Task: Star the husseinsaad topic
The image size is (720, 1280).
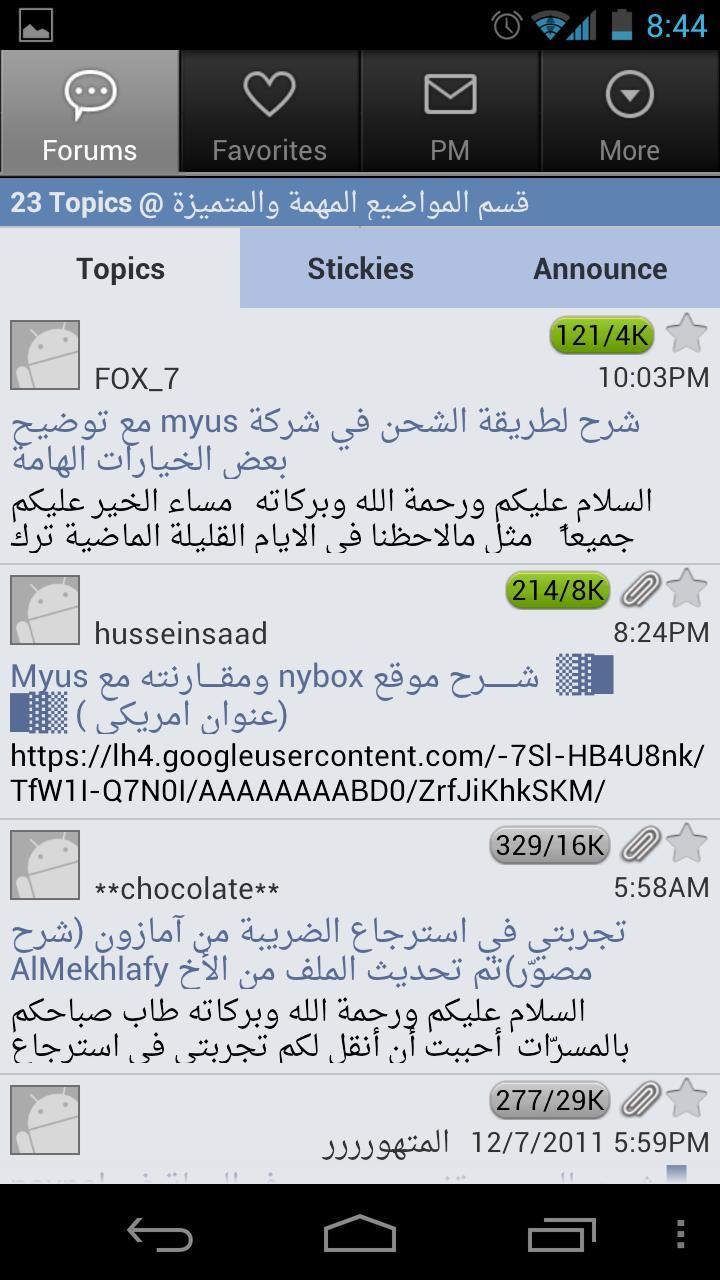Action: [x=686, y=589]
